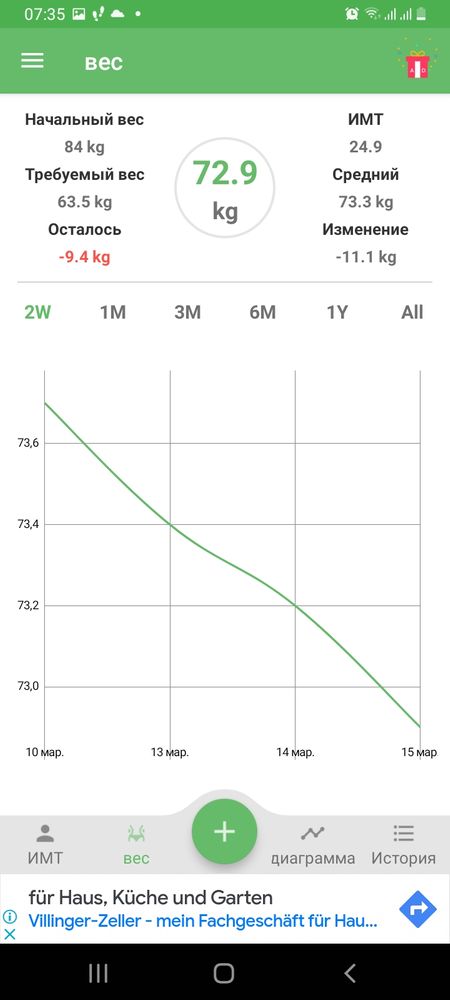450x1000 pixels.
Task: Open the hamburger drawer menu
Action: pos(33,61)
